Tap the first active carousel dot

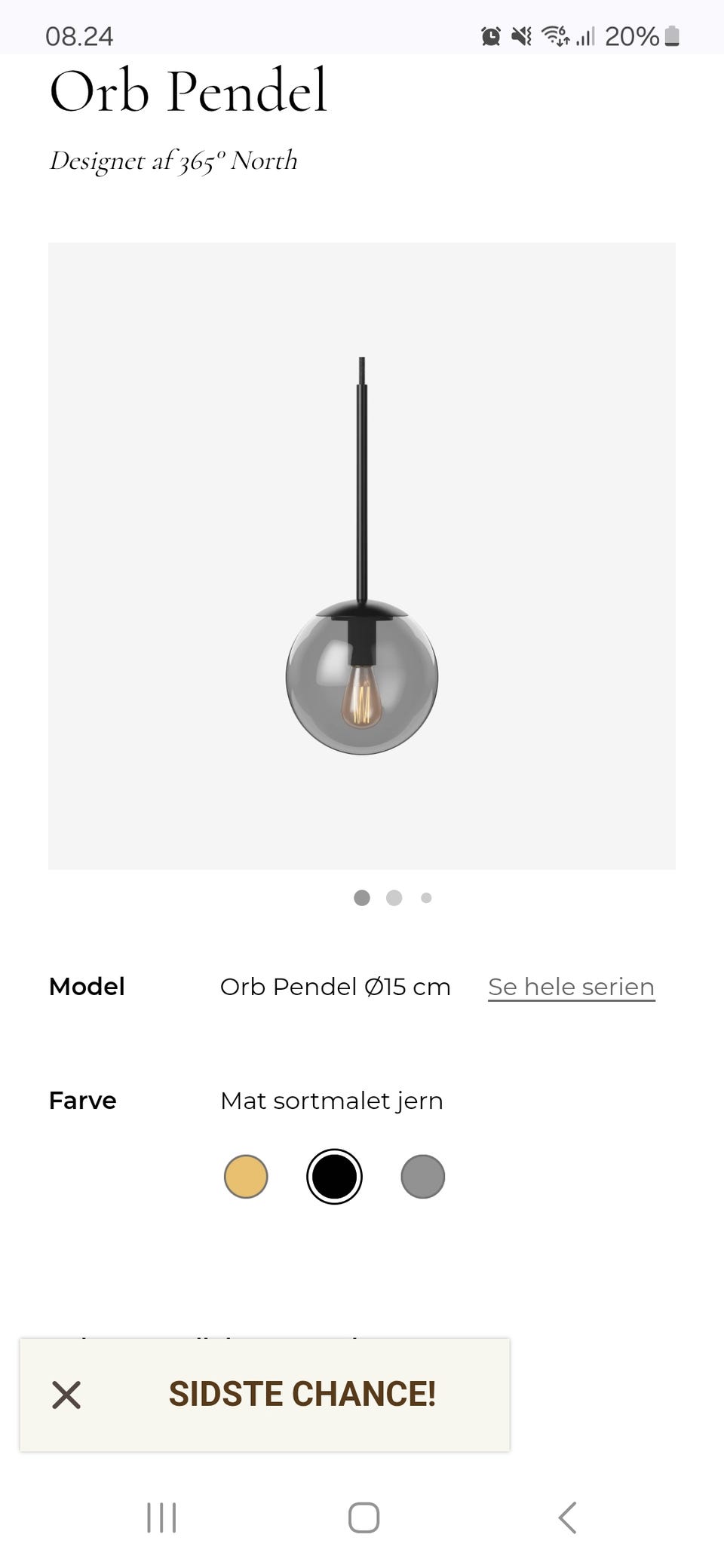[x=362, y=898]
